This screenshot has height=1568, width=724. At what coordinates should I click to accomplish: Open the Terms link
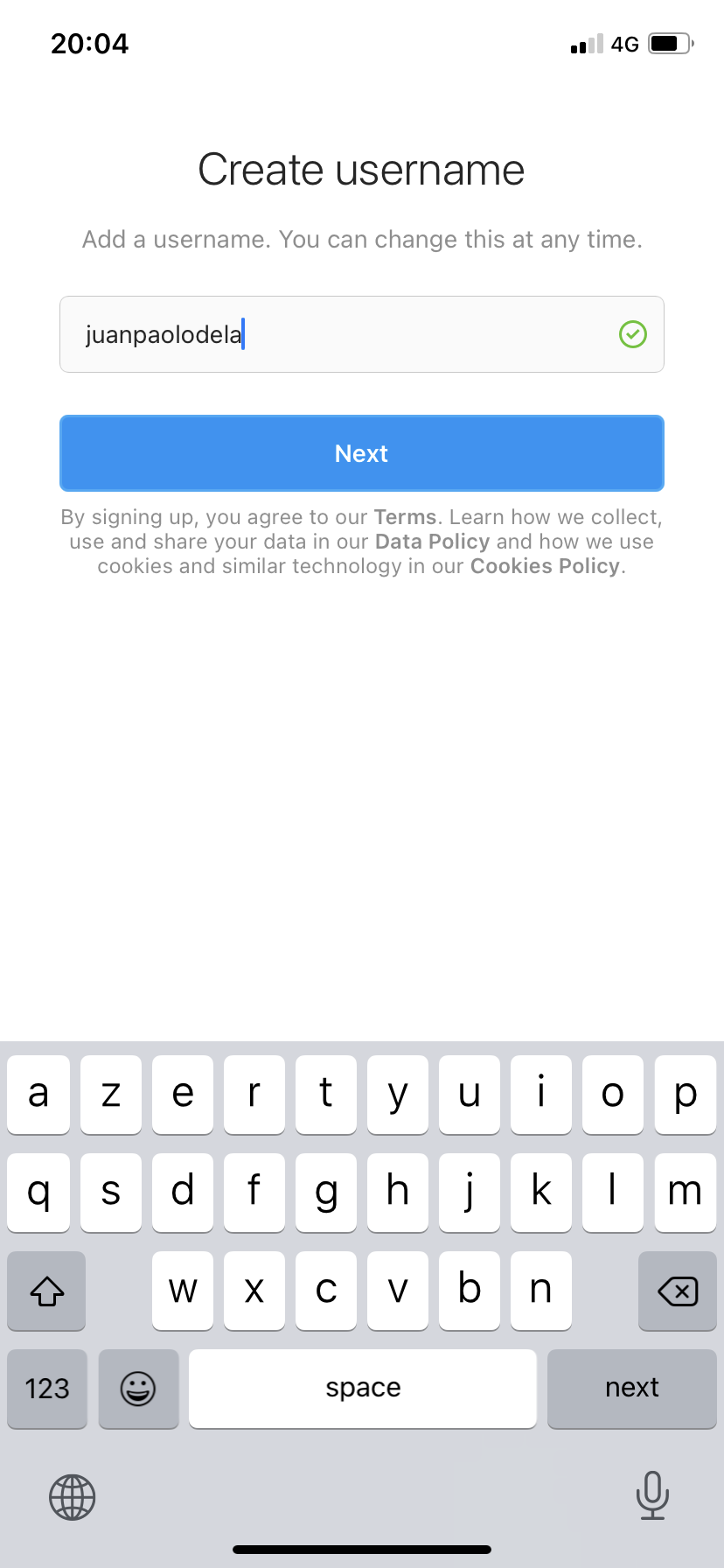405,517
